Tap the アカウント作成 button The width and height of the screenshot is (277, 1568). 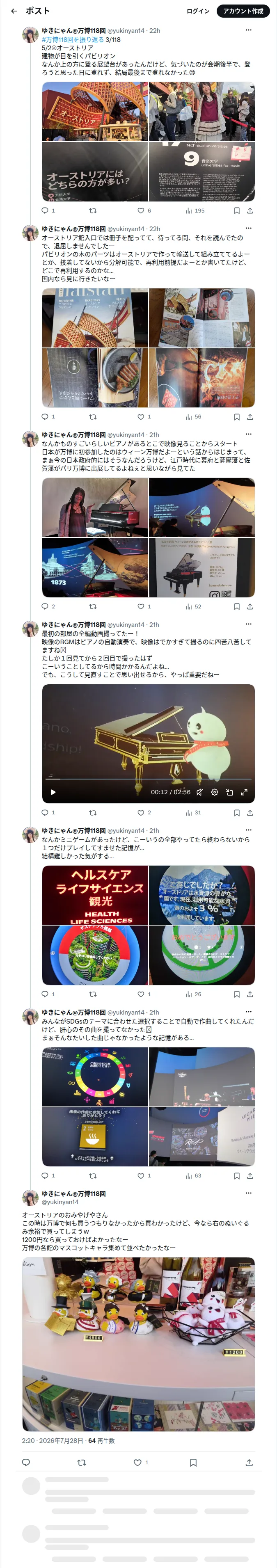tap(243, 11)
